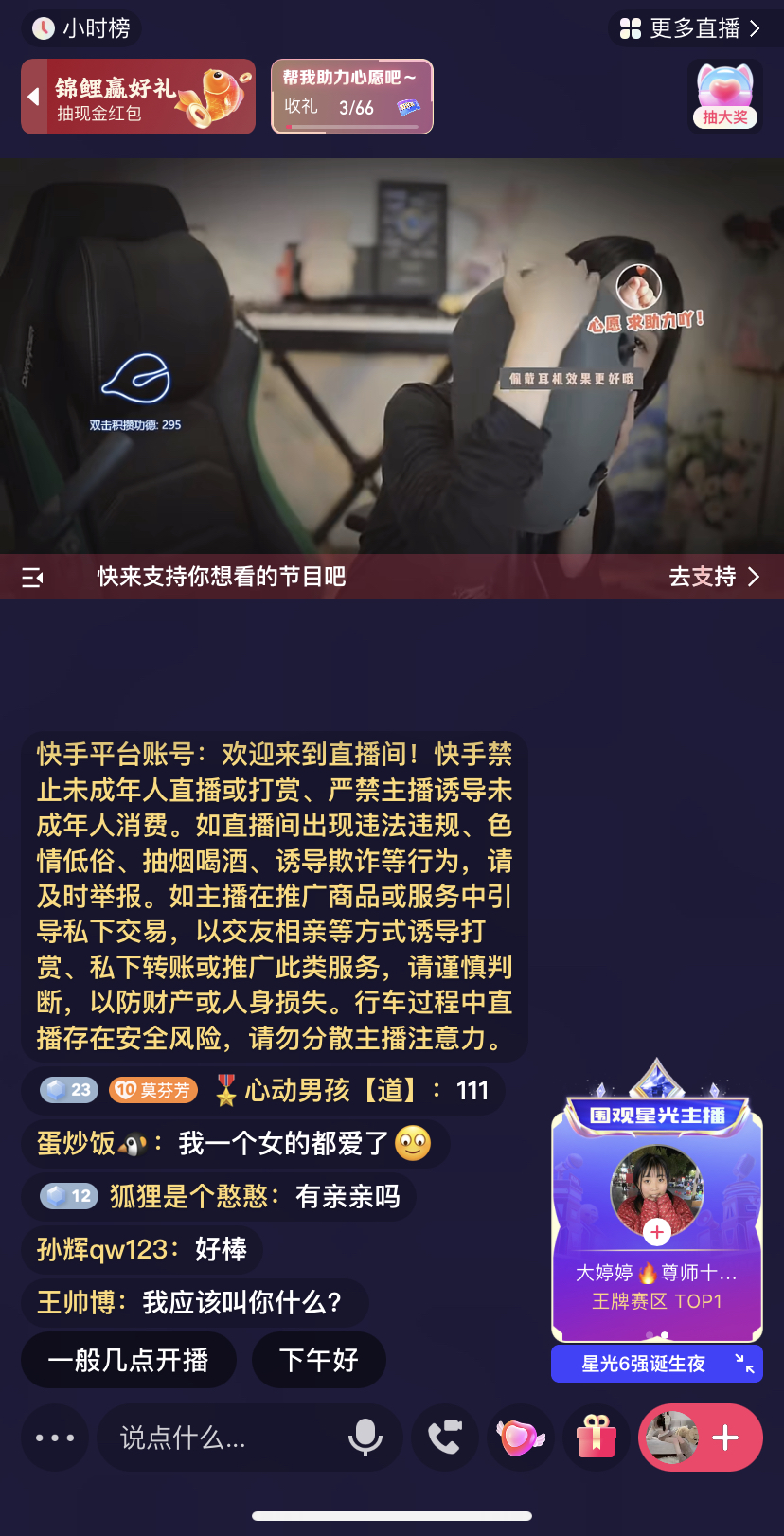Open the 小时榜 hourly ranking
Viewport: 784px width, 1536px height.
click(x=81, y=28)
